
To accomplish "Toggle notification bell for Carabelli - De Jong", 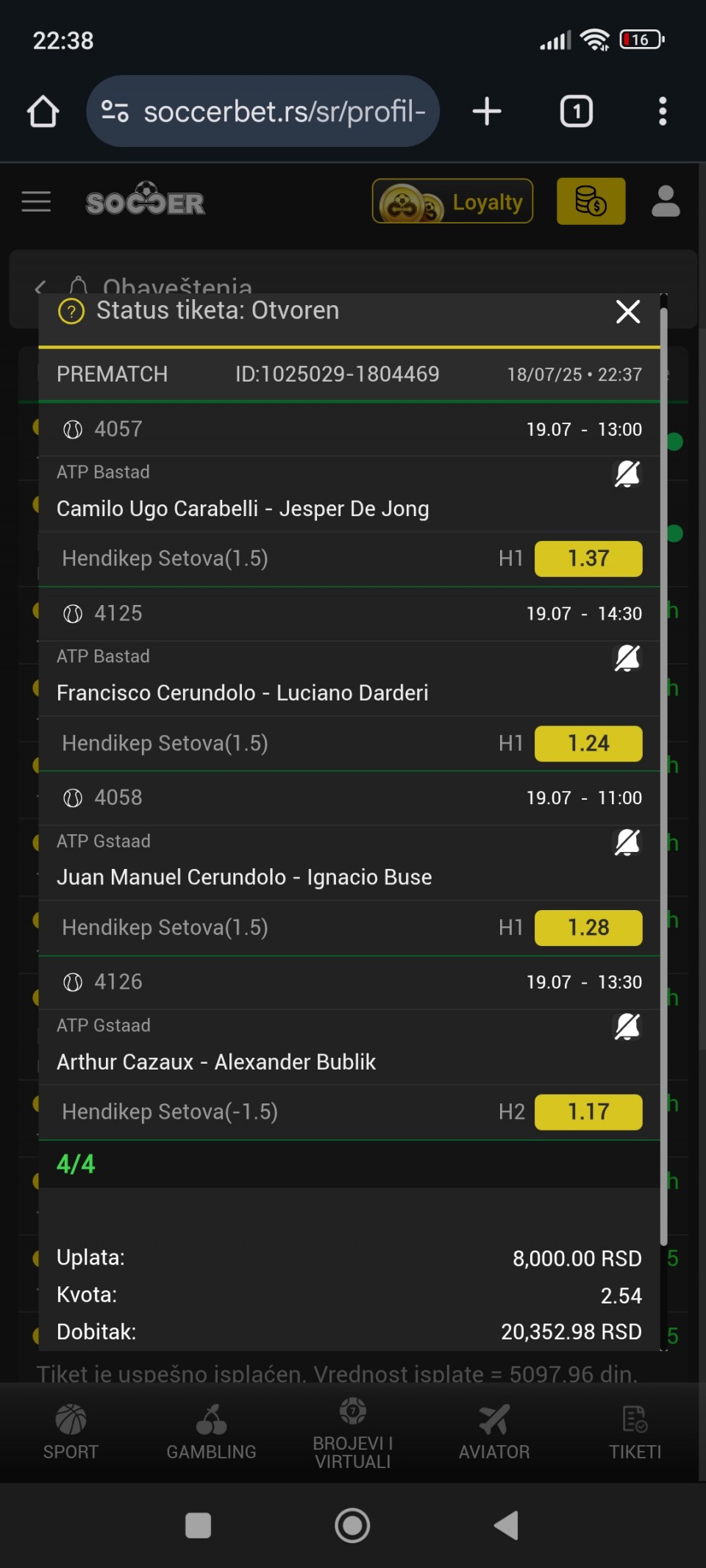I will pyautogui.click(x=627, y=474).
